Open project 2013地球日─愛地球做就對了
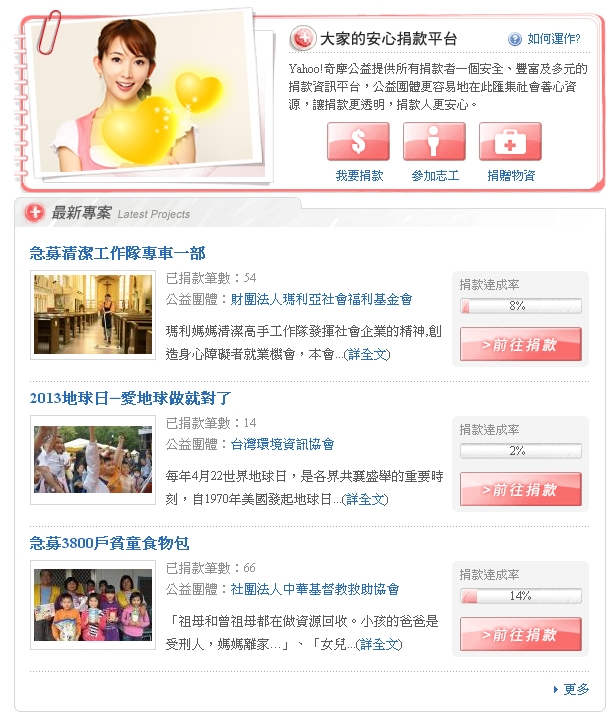Viewport: 613px width, 720px height. [130, 398]
